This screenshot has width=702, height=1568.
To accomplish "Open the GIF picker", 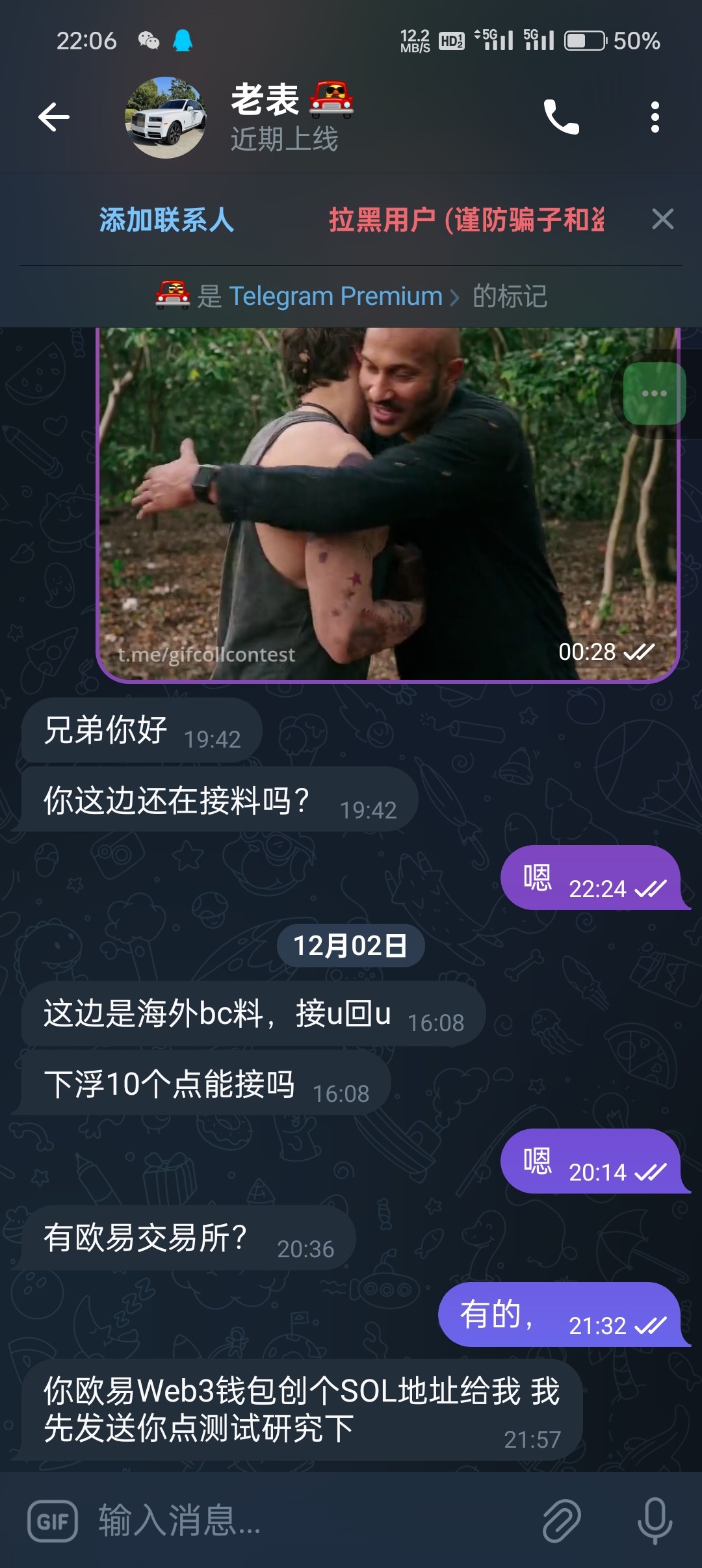I will 53,1521.
